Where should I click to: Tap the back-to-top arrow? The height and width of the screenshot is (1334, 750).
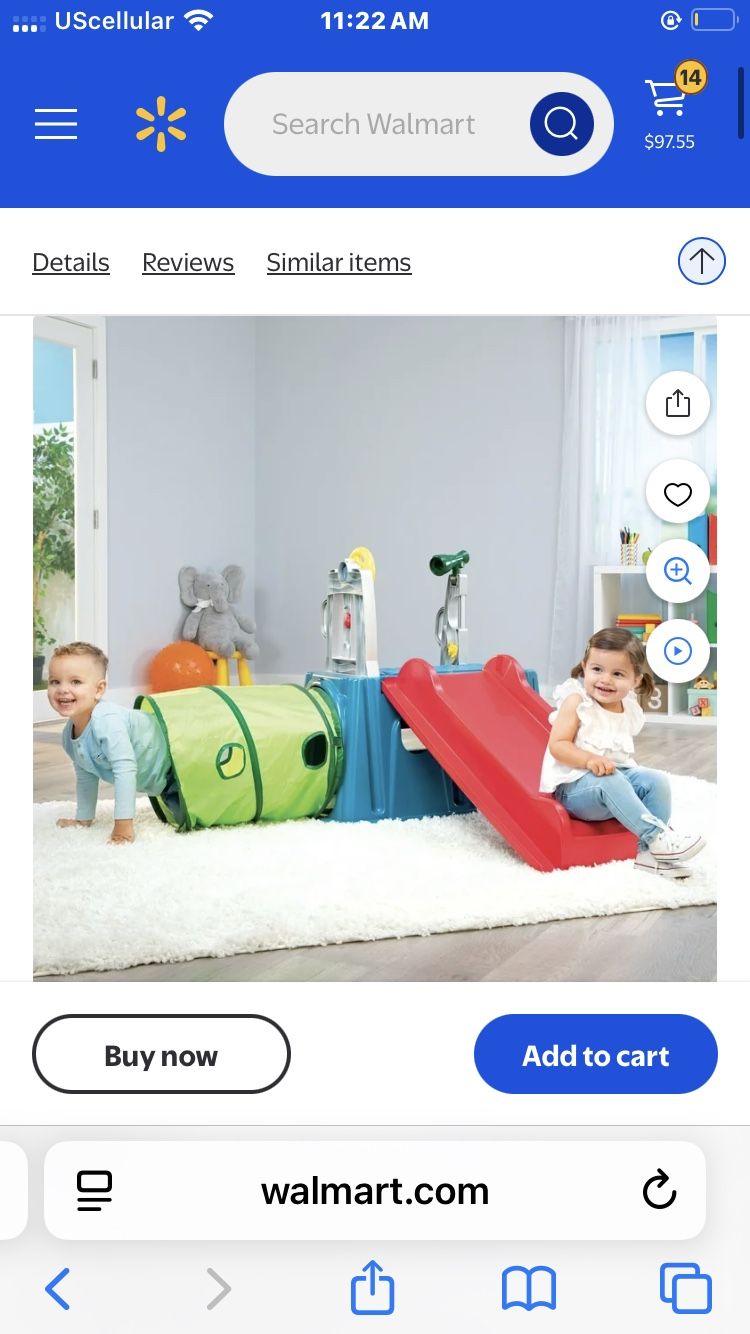click(x=702, y=262)
